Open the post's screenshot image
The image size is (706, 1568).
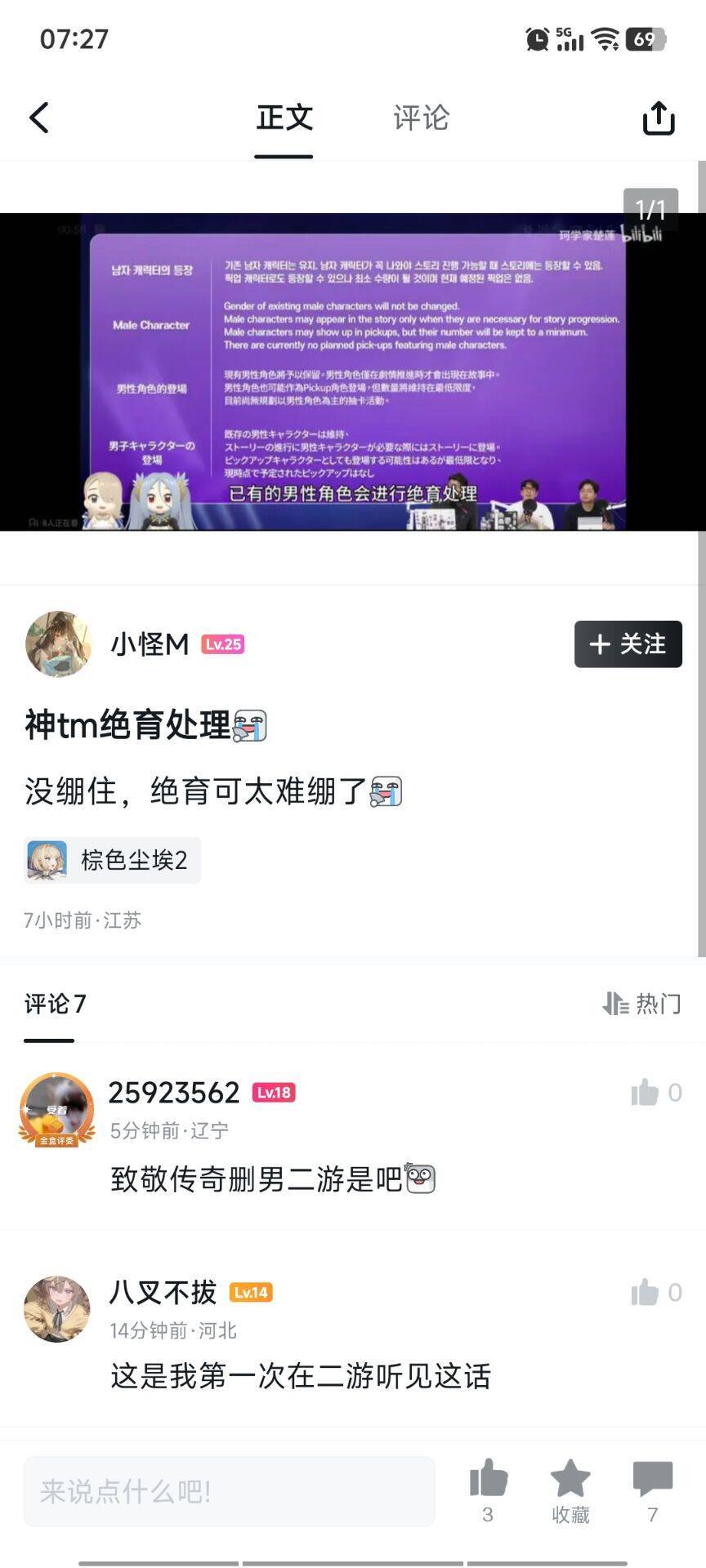(x=353, y=372)
